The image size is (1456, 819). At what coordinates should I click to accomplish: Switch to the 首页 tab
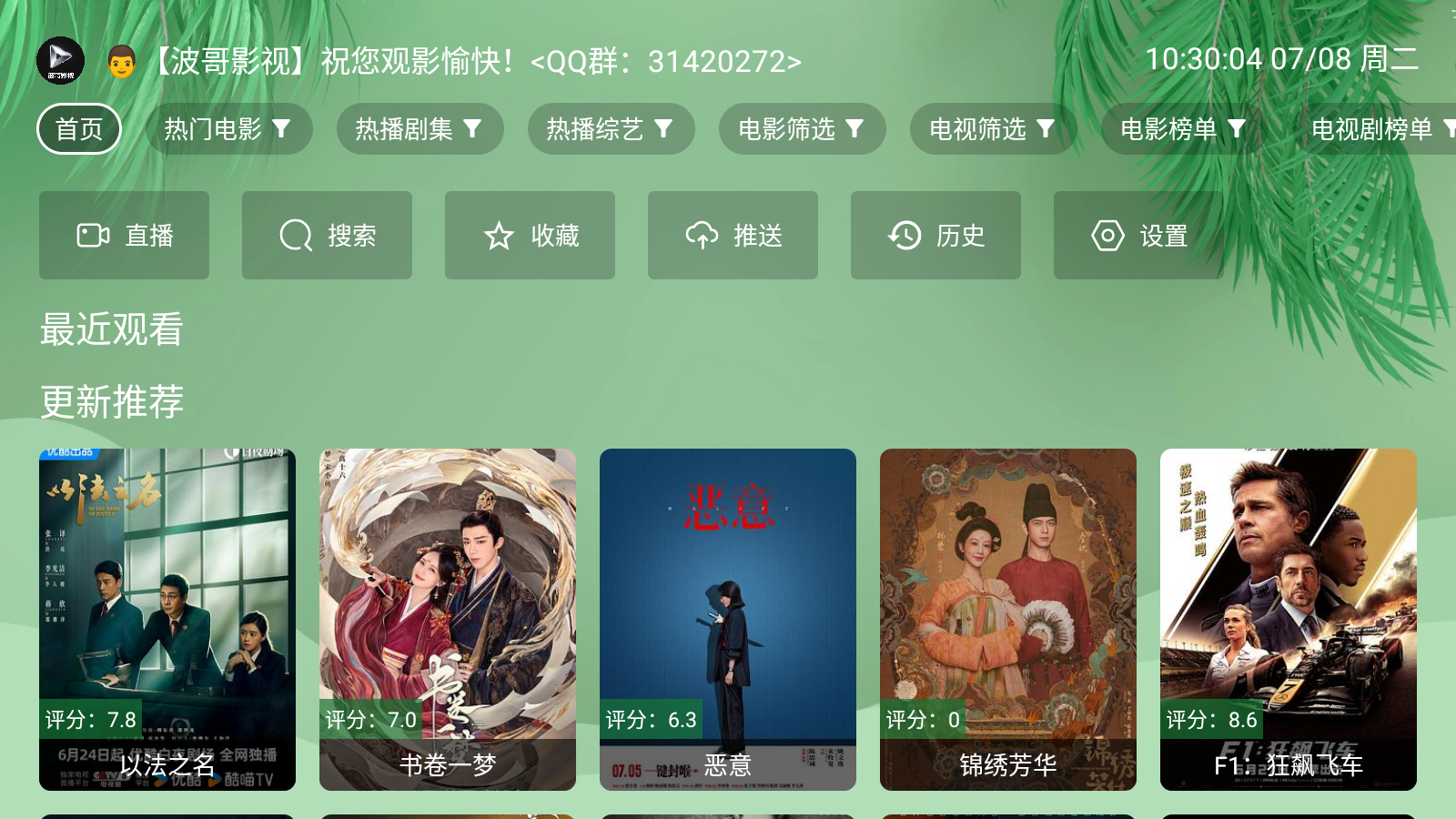pos(79,129)
